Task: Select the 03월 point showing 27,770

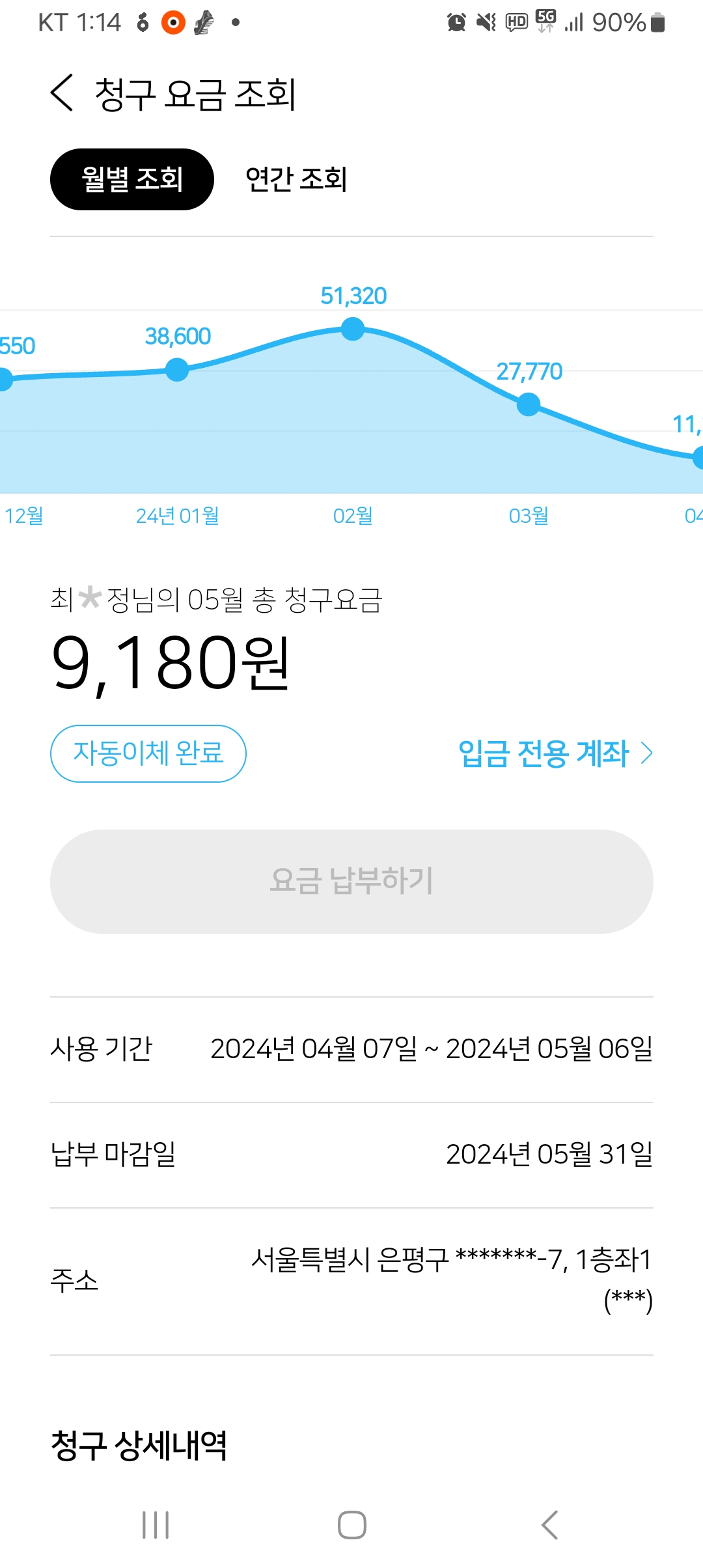Action: [529, 404]
